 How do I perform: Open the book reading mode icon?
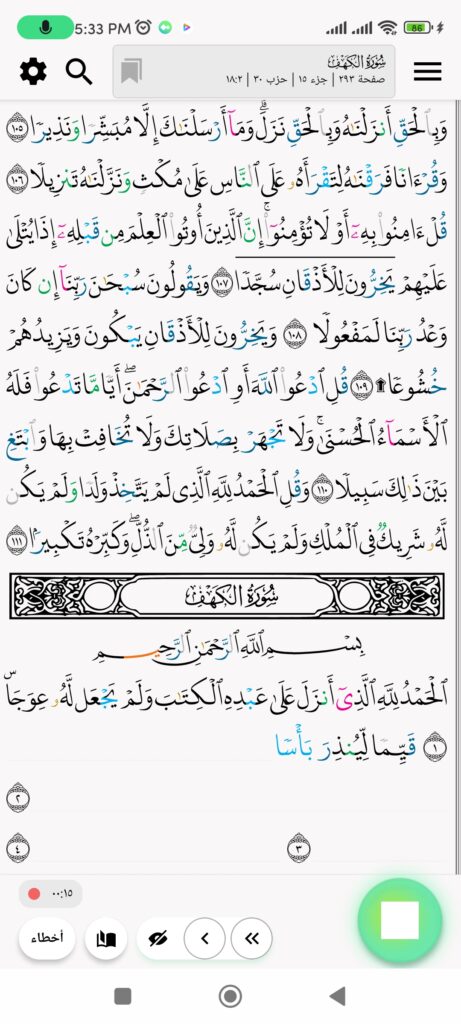coord(106,939)
